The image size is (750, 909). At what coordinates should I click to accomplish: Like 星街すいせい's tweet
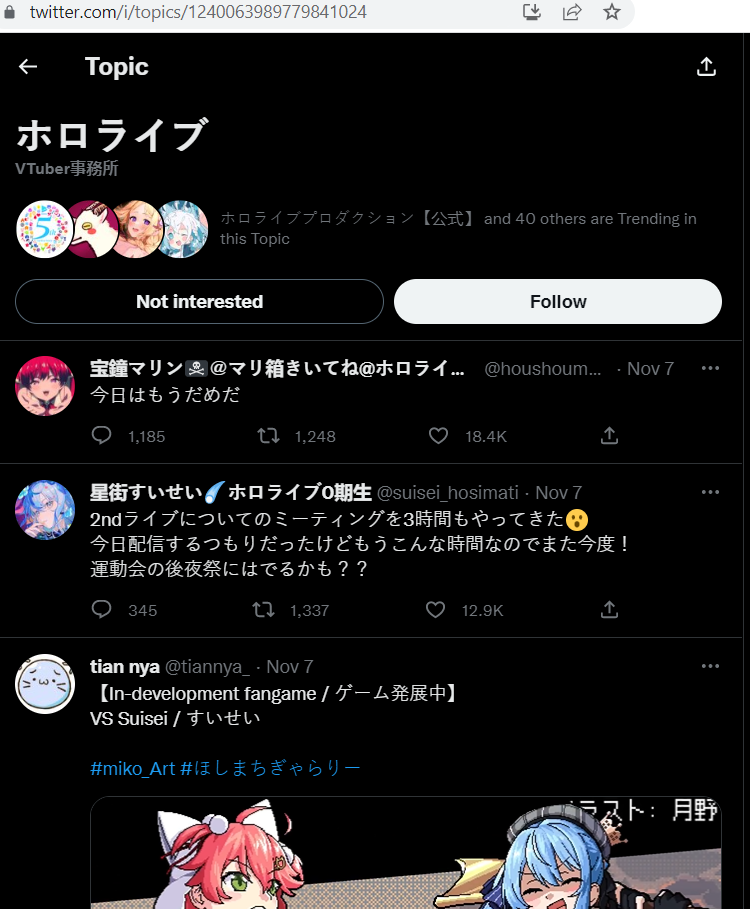coord(435,610)
